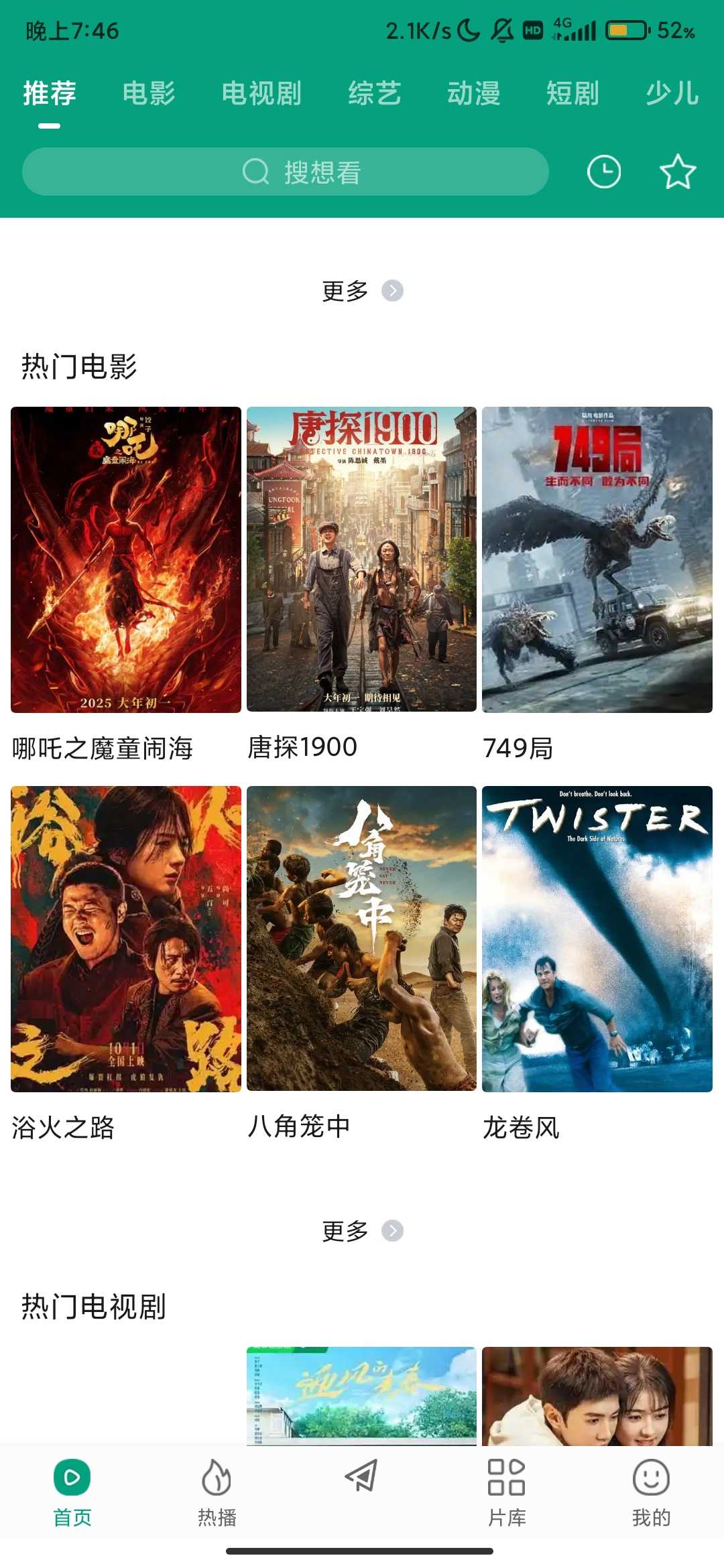The width and height of the screenshot is (724, 1568).
Task: Go to the 热播 tab
Action: pyautogui.click(x=217, y=1488)
